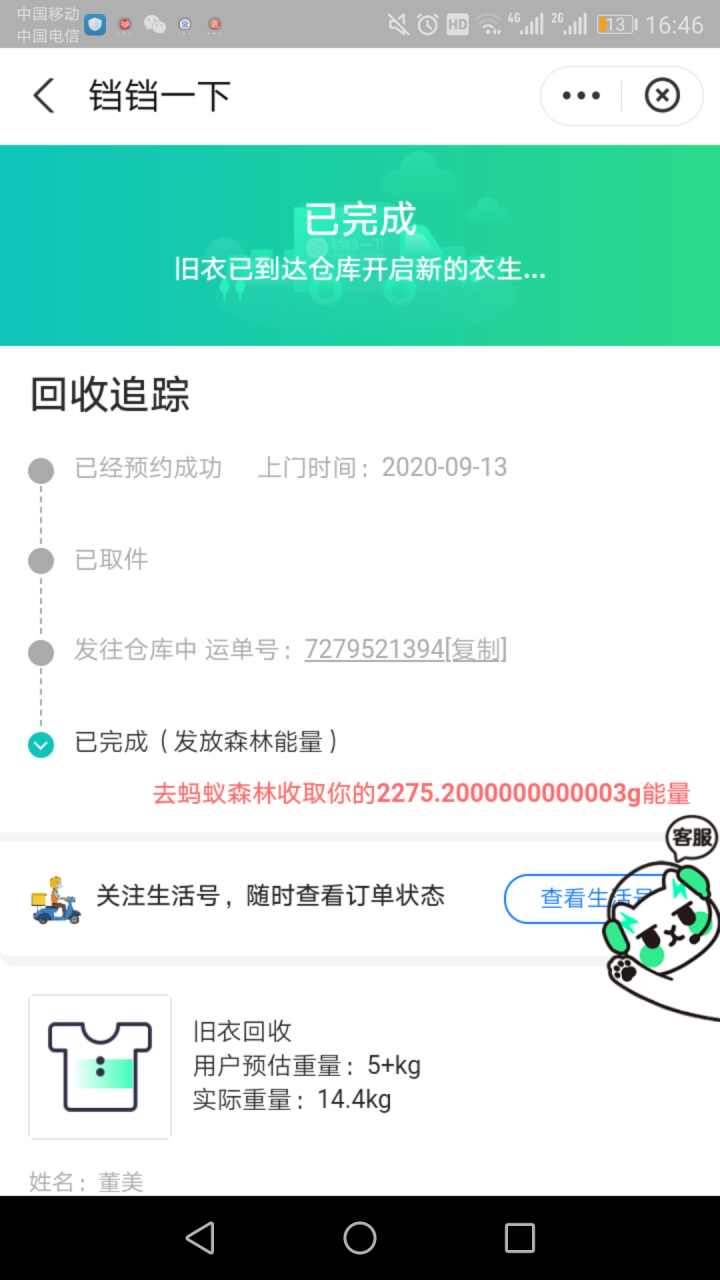
Task: Open the Ant Forest energy collection link
Action: (x=421, y=794)
